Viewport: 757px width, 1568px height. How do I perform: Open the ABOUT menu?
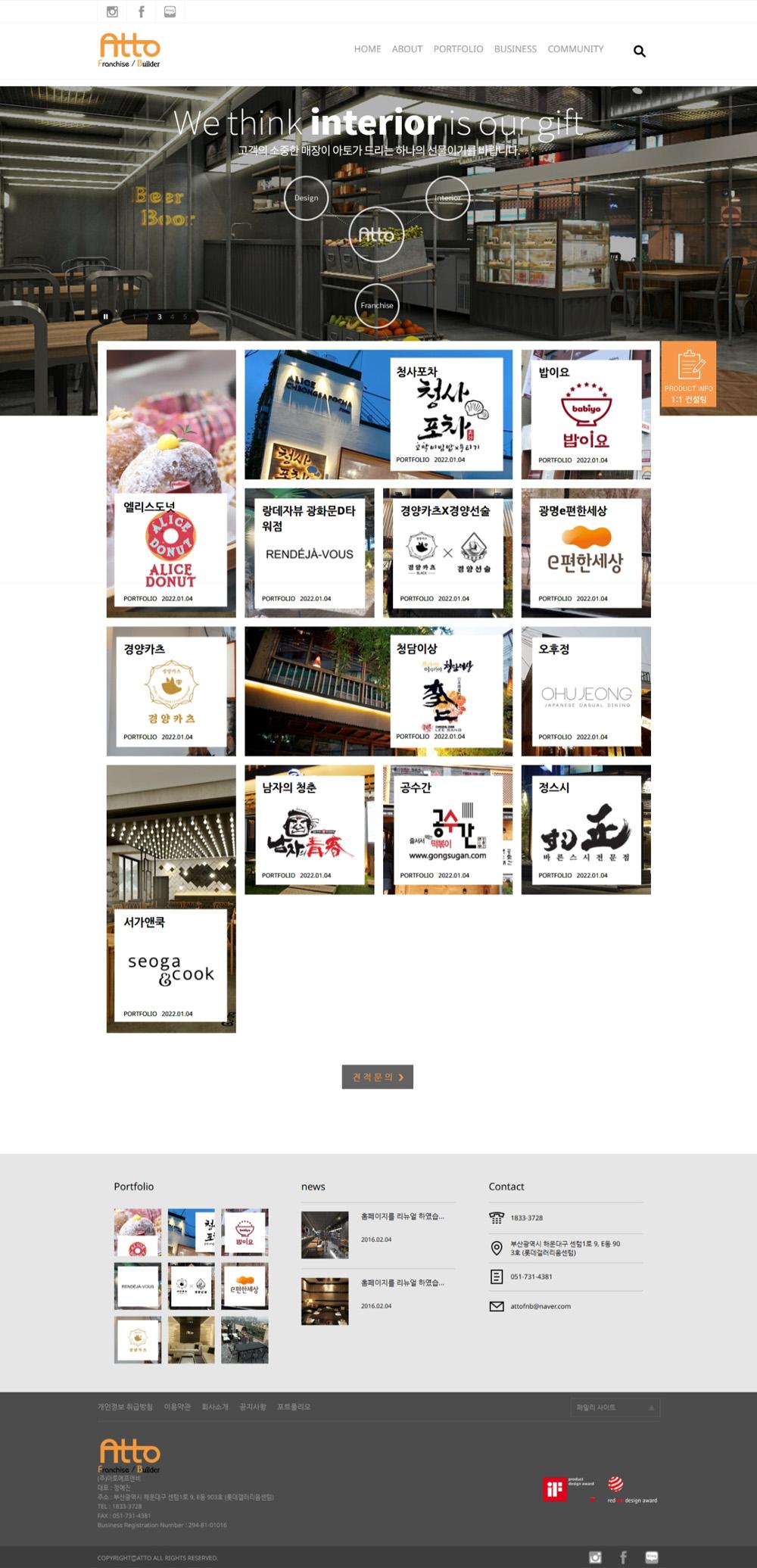pyautogui.click(x=407, y=49)
